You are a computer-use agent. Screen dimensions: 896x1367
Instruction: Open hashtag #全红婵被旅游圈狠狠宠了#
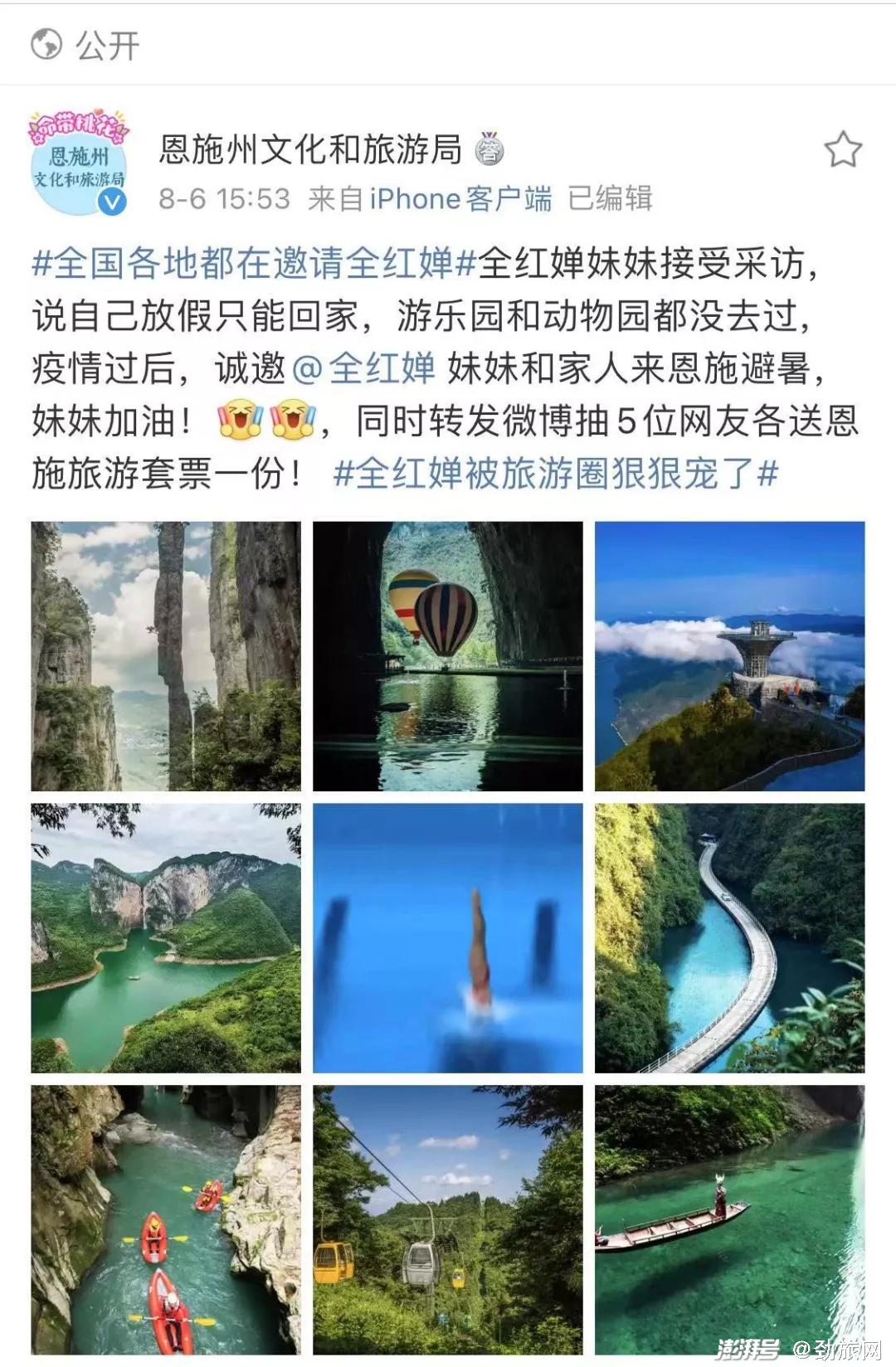click(x=555, y=474)
